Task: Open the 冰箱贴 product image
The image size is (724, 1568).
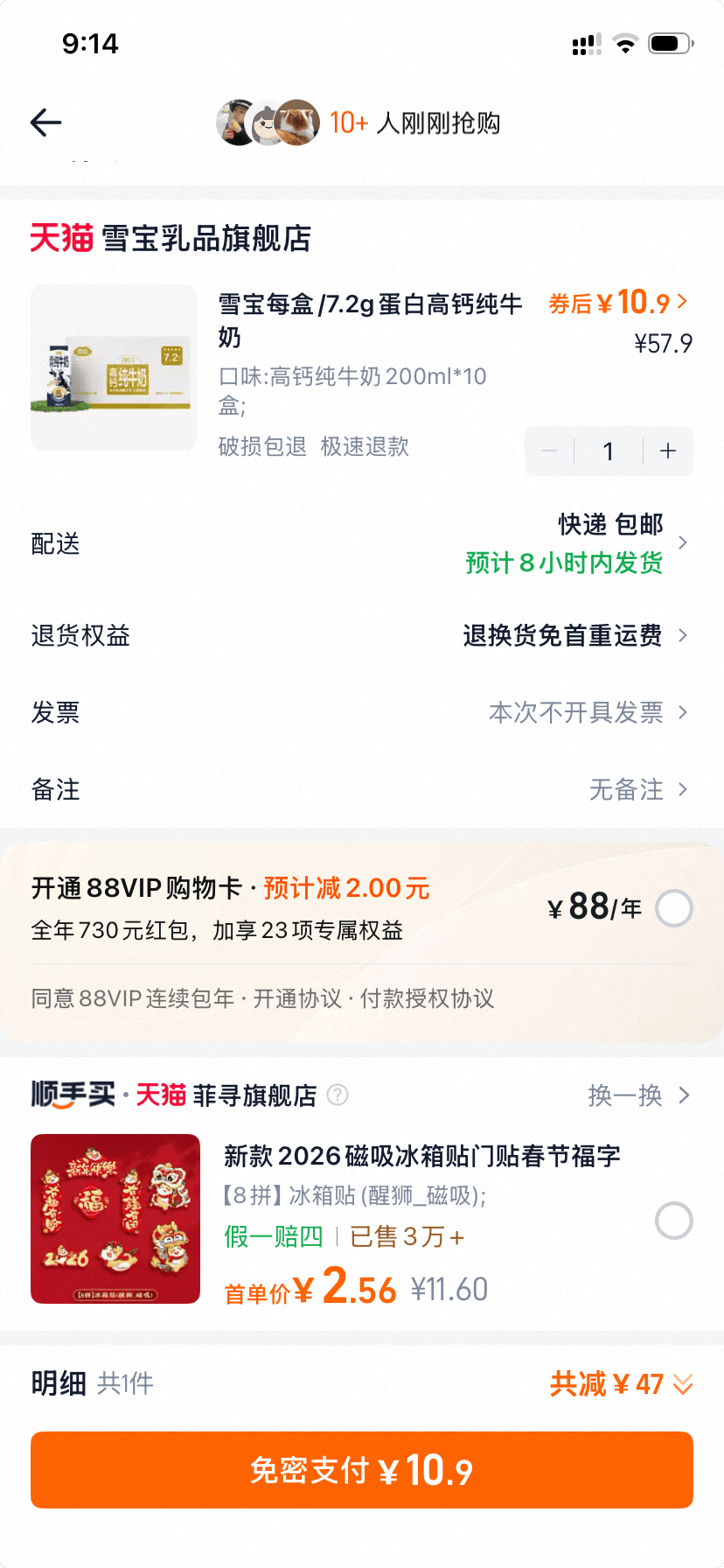Action: [x=115, y=1219]
